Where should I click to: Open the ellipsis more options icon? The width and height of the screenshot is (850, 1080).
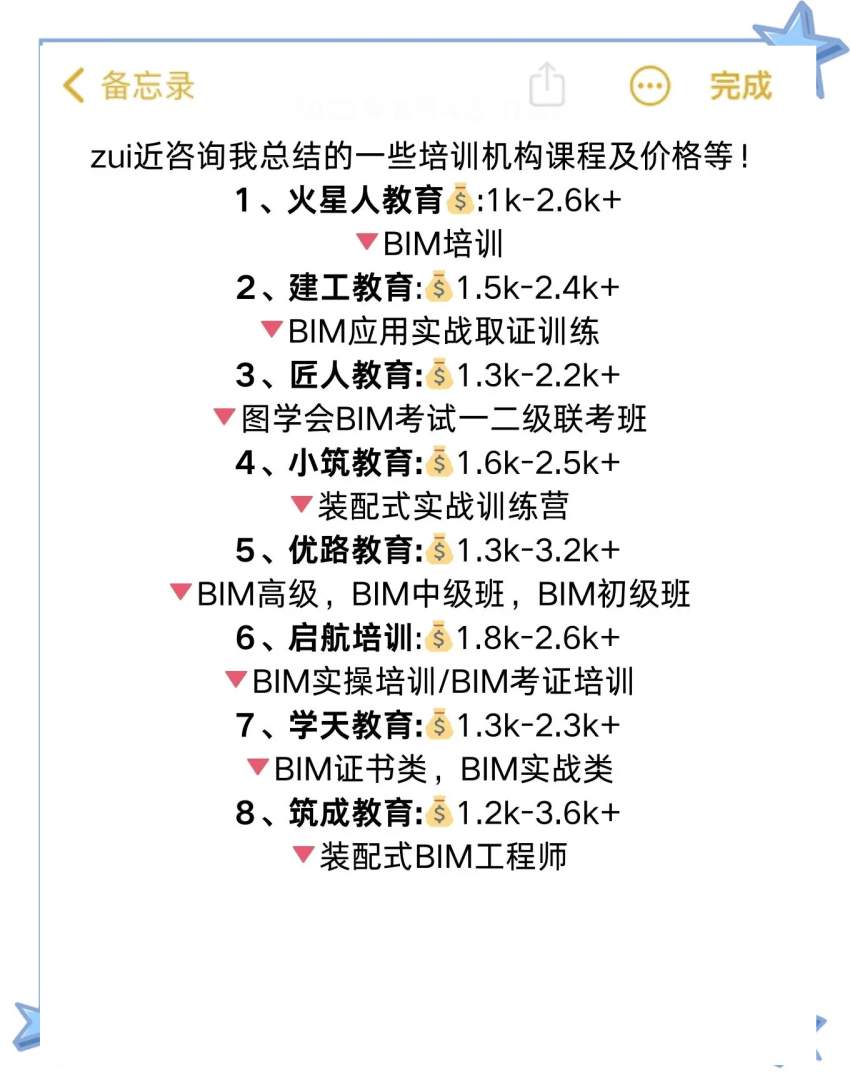click(650, 86)
